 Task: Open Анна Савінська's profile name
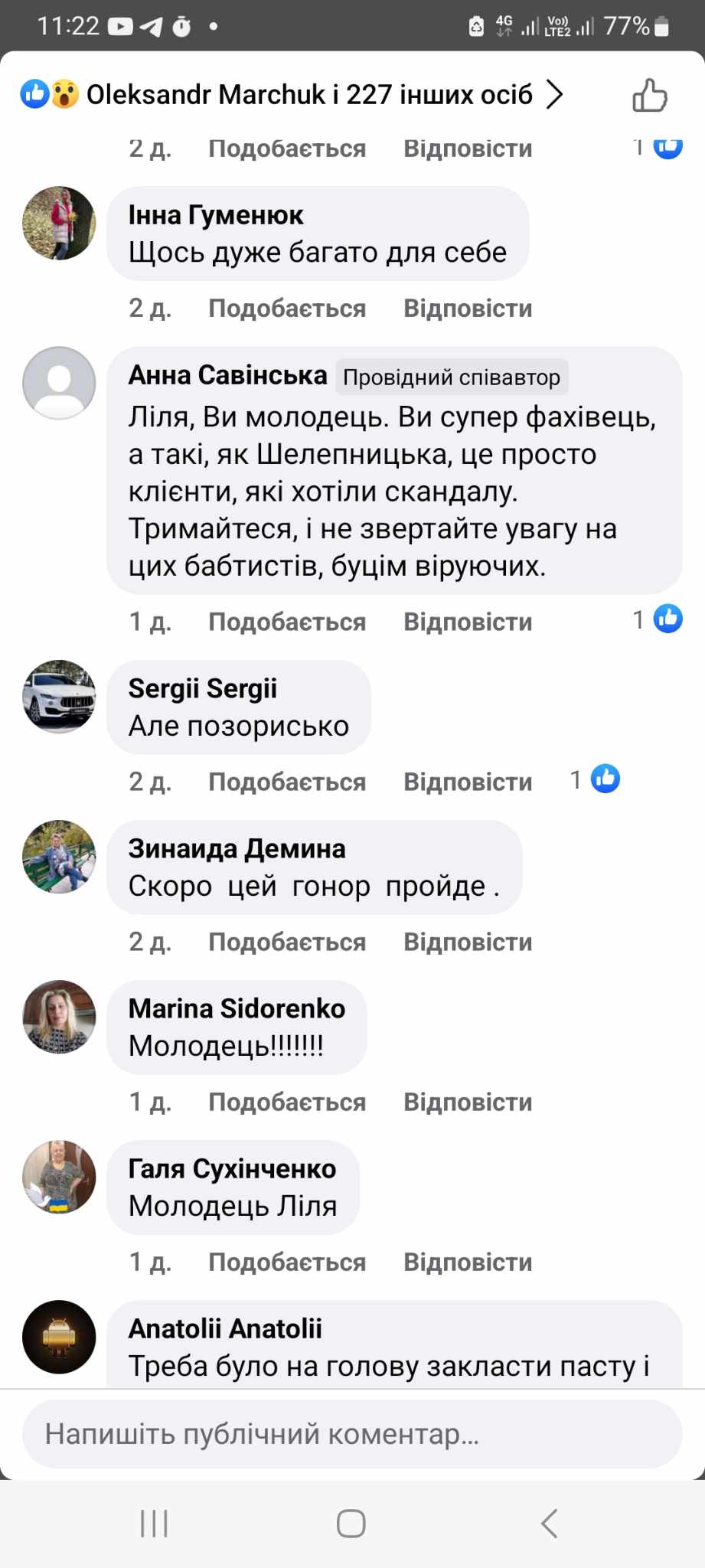click(x=227, y=375)
